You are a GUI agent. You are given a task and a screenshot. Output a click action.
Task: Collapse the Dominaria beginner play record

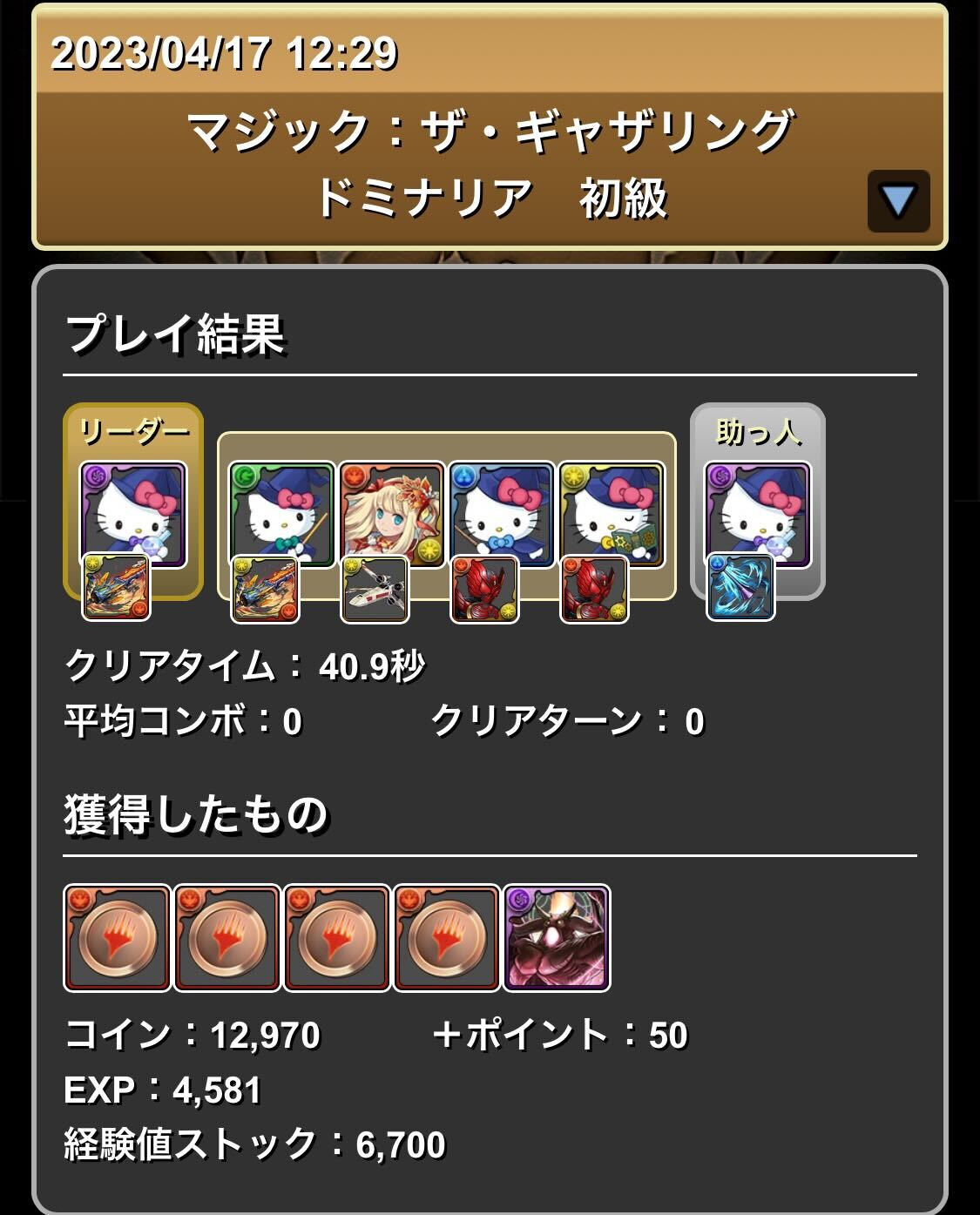point(898,201)
